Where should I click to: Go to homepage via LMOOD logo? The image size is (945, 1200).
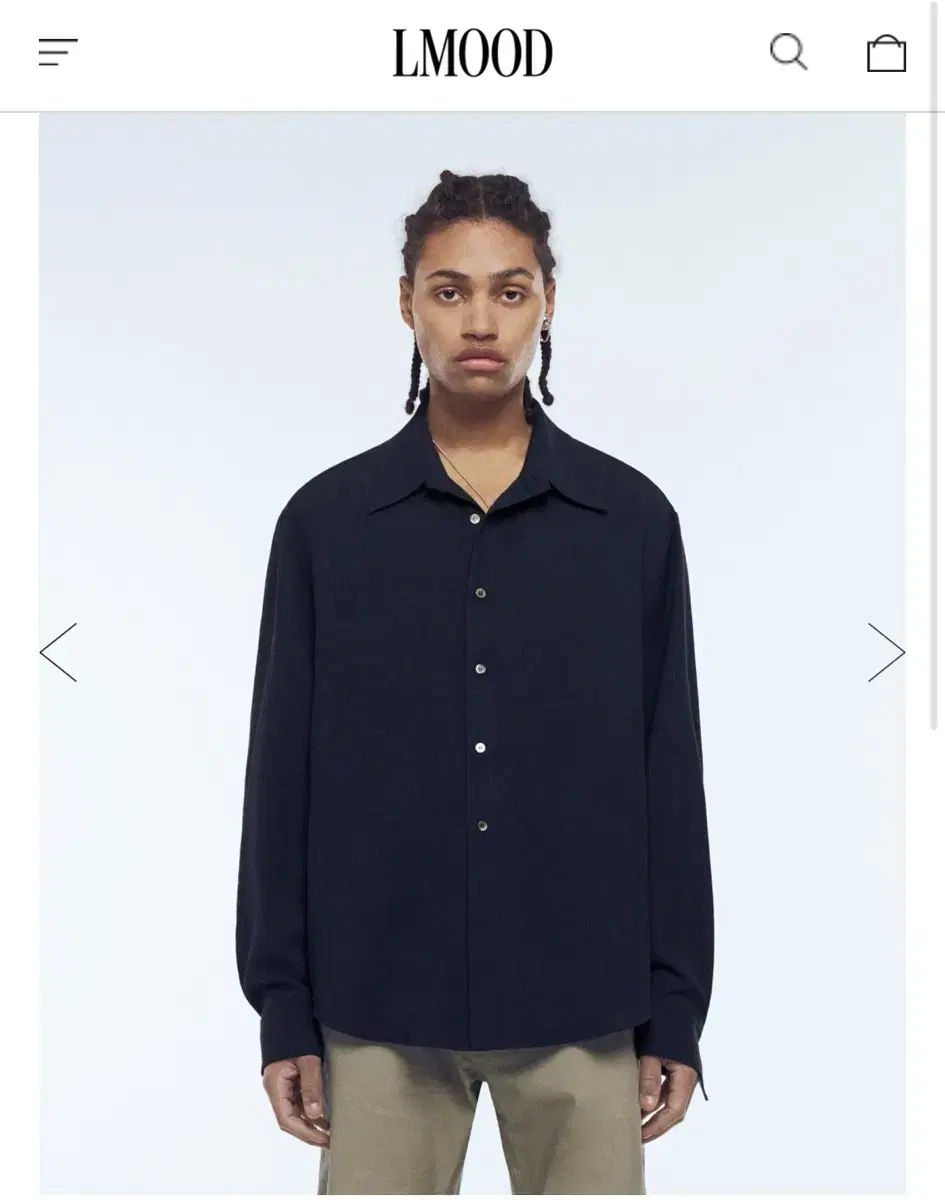472,53
